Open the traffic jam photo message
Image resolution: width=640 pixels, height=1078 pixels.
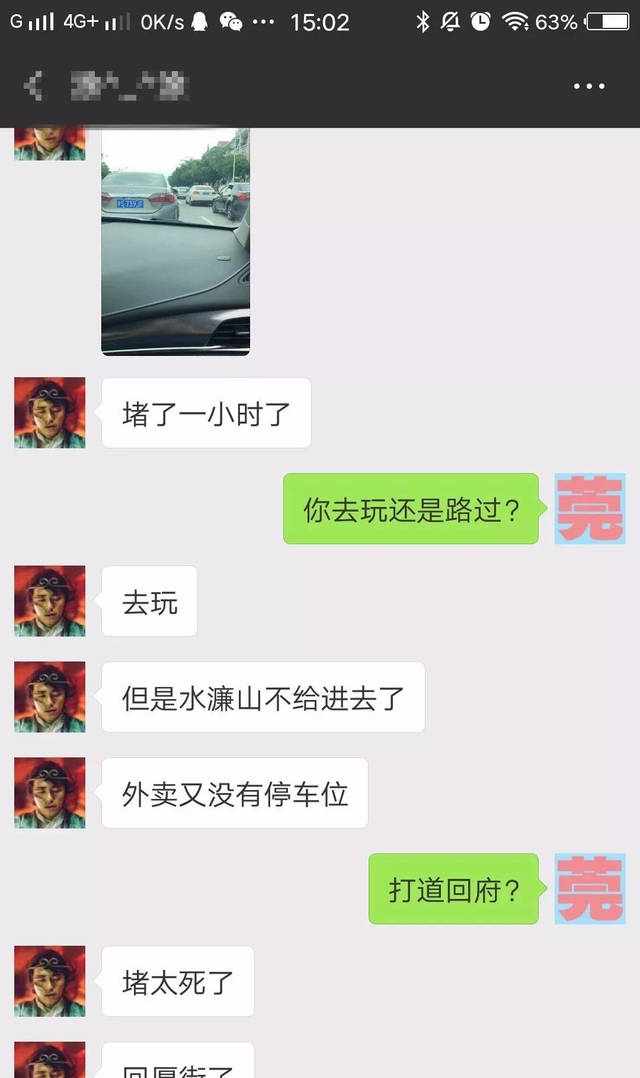tap(175, 242)
